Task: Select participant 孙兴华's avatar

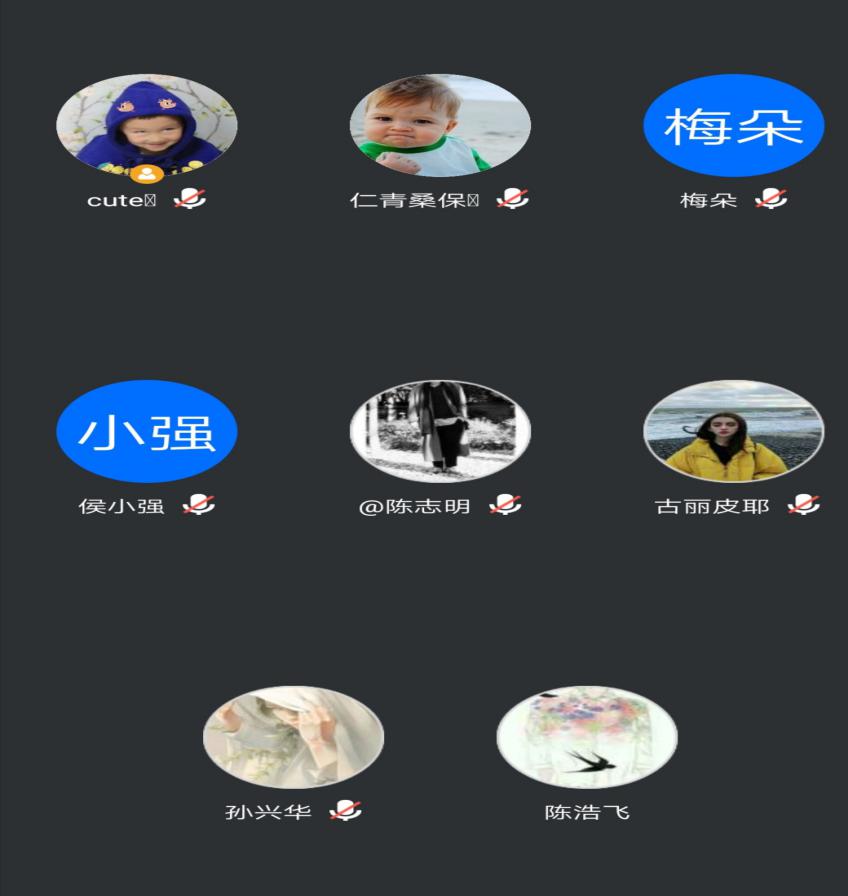Action: click(x=293, y=737)
